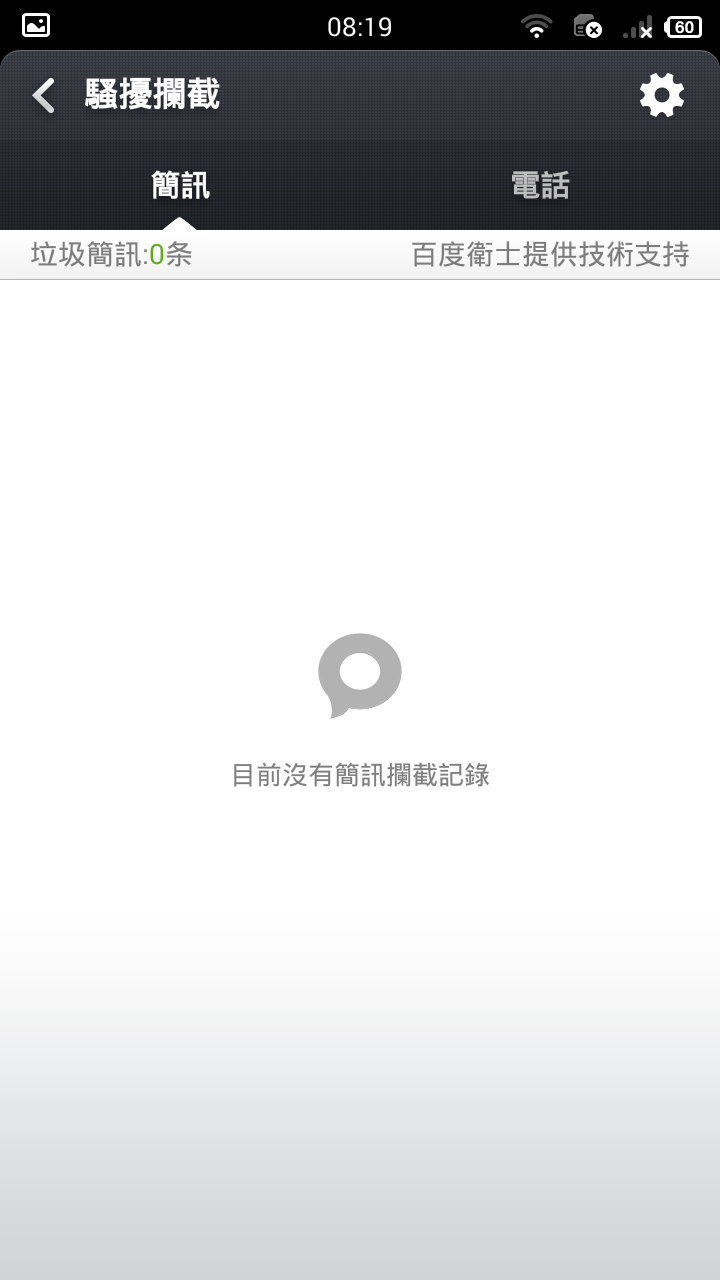Screen dimensions: 720x1280
Task: Go back from 騷擾攔截 screen
Action: (x=44, y=96)
